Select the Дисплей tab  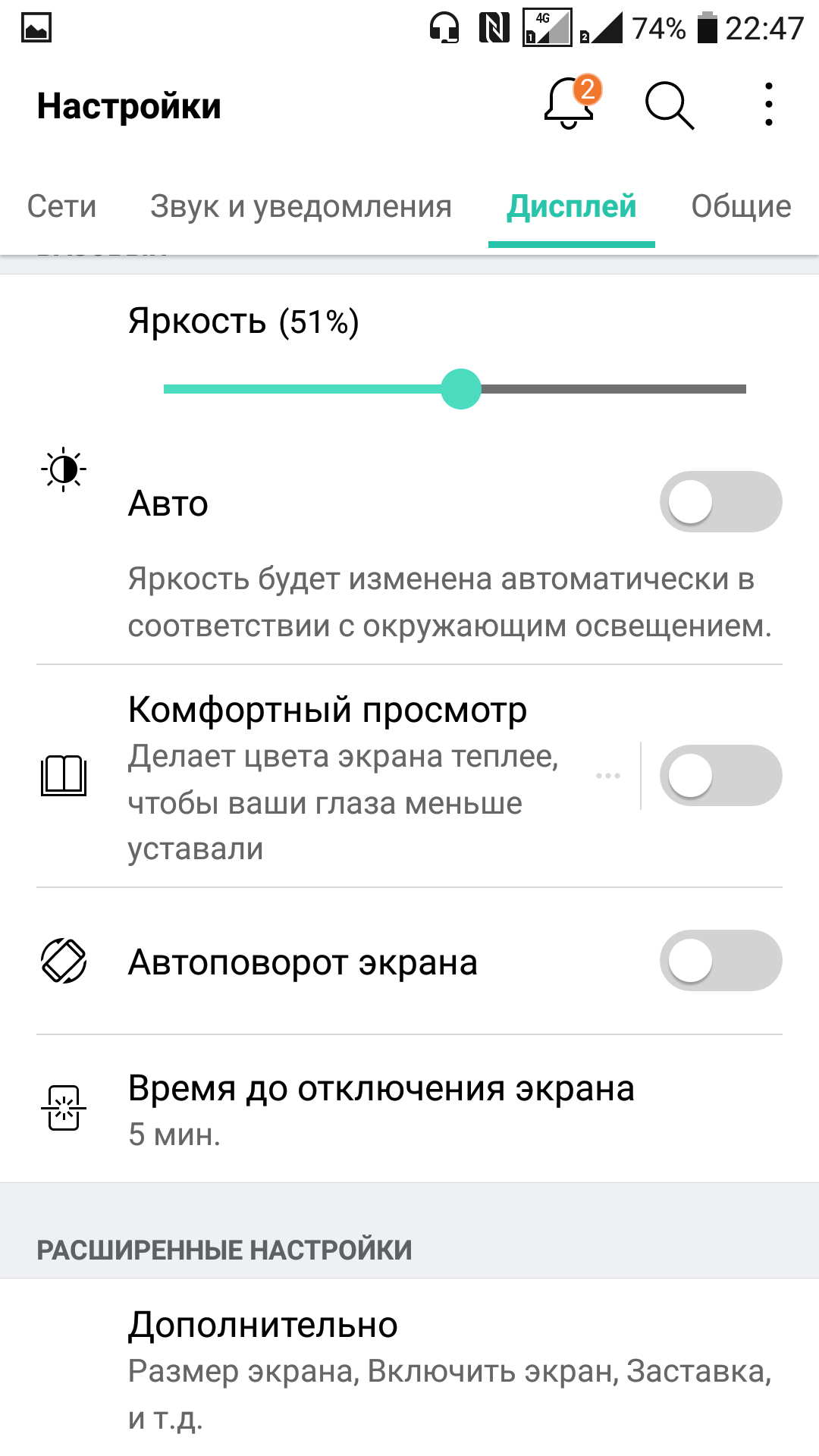(572, 206)
